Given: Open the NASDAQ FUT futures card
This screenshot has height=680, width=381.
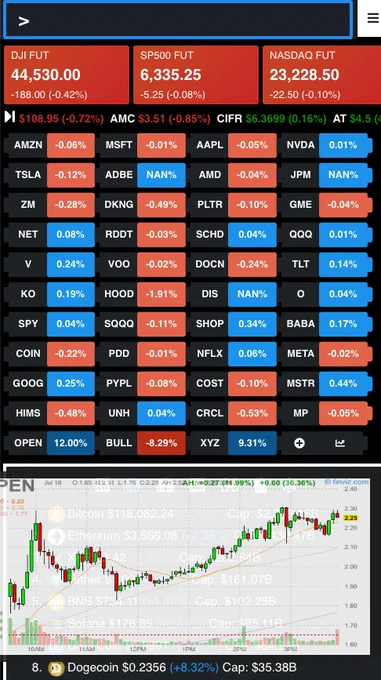Looking at the screenshot, I should click(x=322, y=75).
